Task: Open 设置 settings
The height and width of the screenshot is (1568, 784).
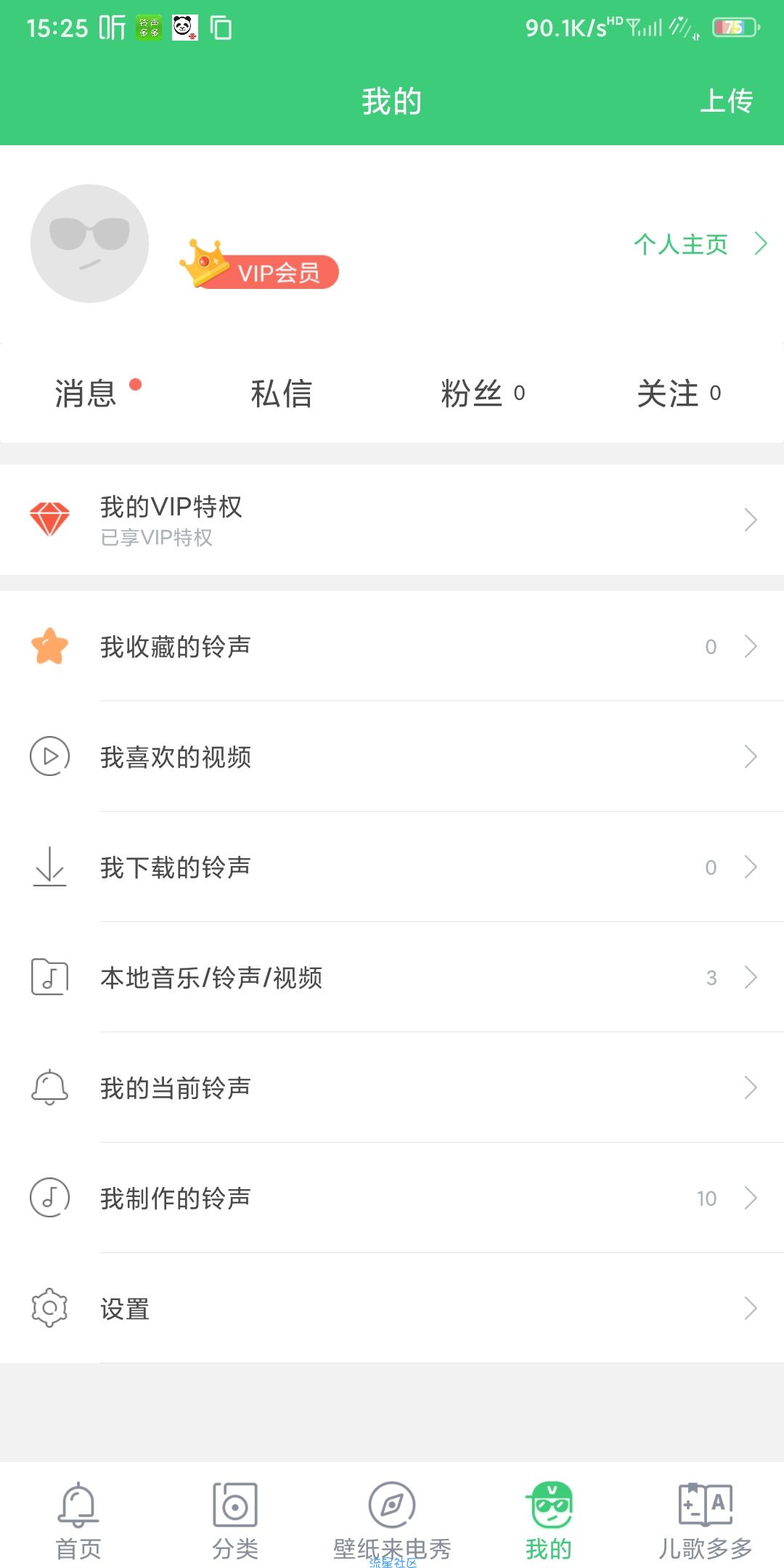Action: [392, 1308]
